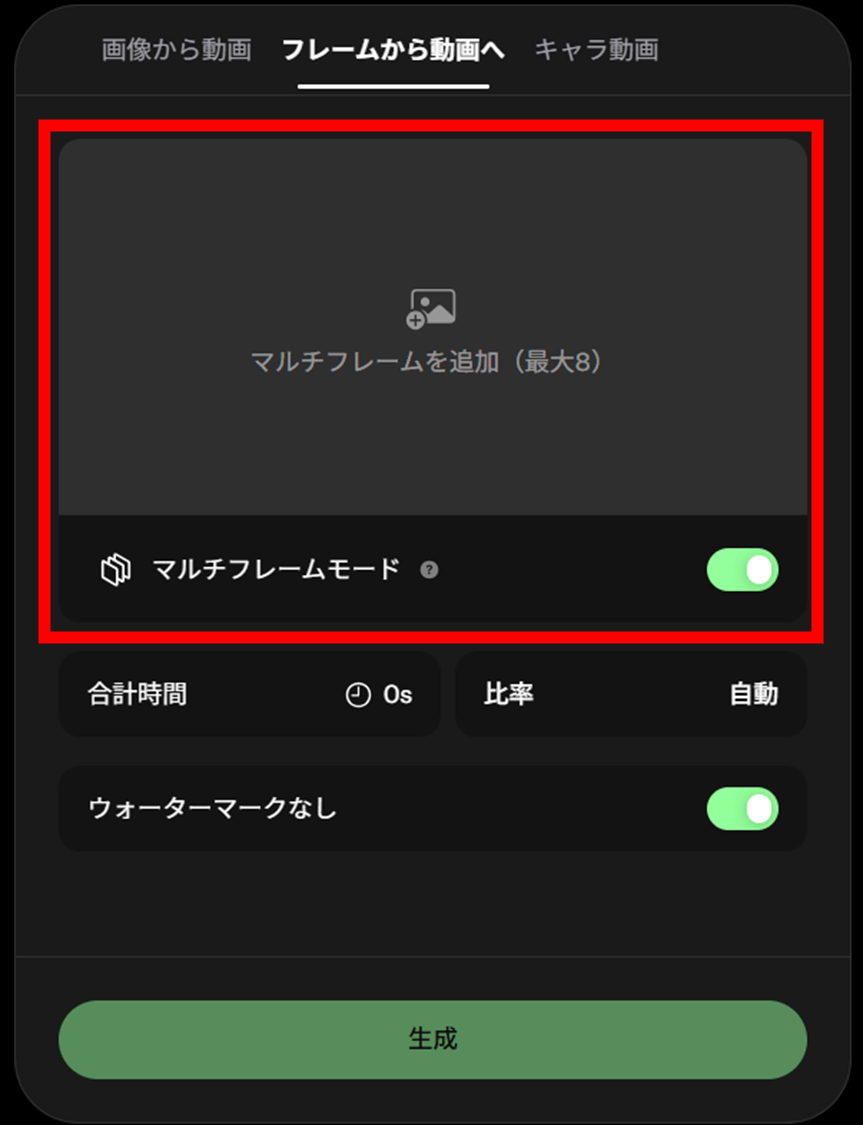Screen dimensions: 863x1125
Task: Turn off マルチフレームモード switch
Action: coord(742,570)
